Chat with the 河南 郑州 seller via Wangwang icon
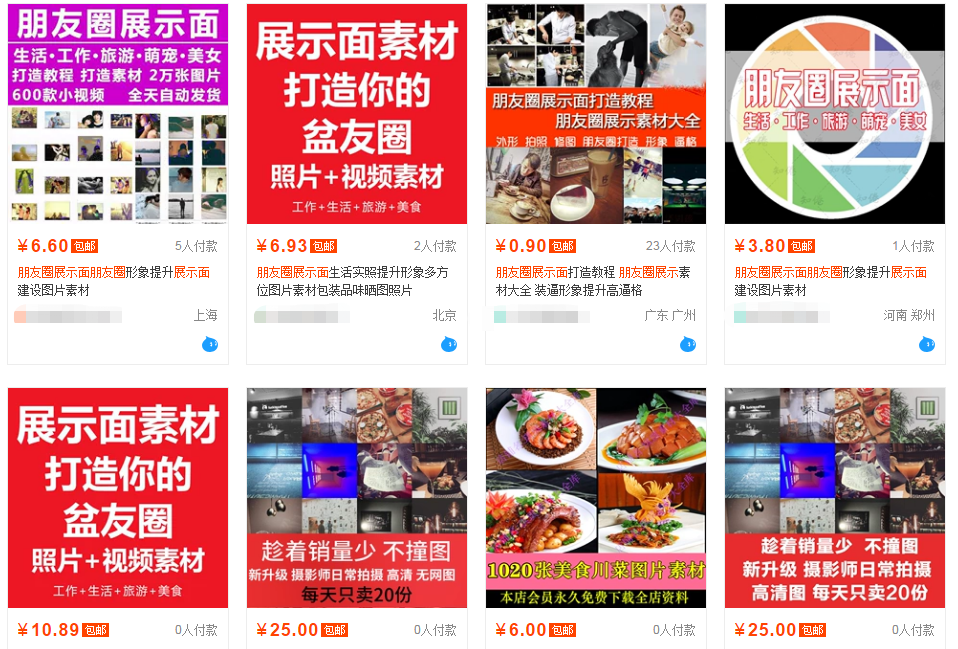The width and height of the screenshot is (958, 649). [927, 344]
